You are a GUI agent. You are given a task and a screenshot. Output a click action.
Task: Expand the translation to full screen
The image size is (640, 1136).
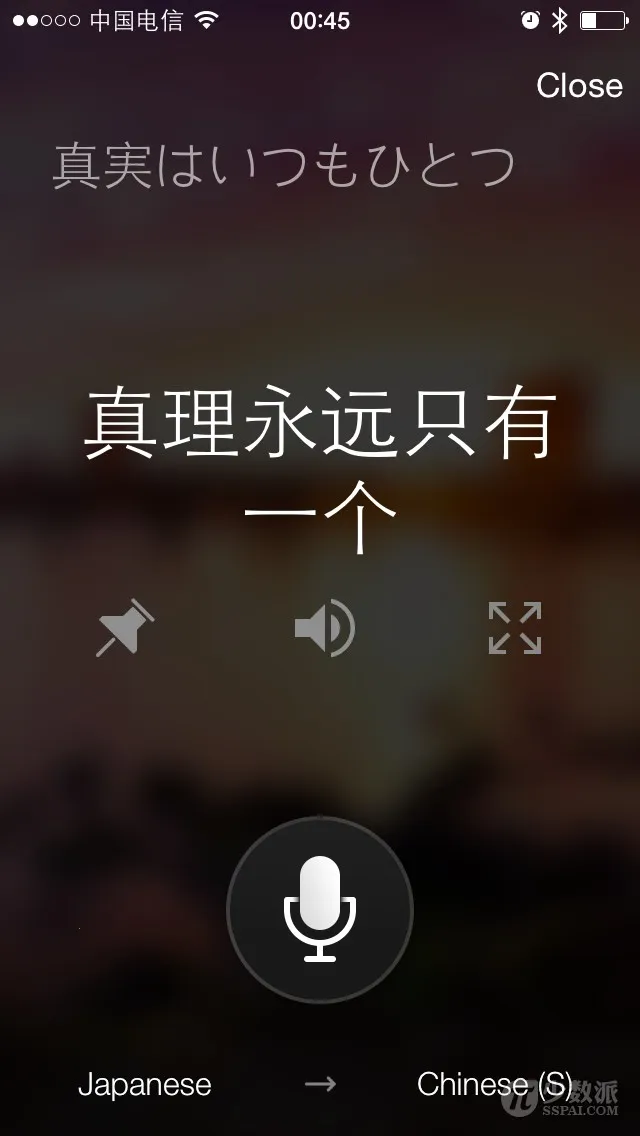515,628
